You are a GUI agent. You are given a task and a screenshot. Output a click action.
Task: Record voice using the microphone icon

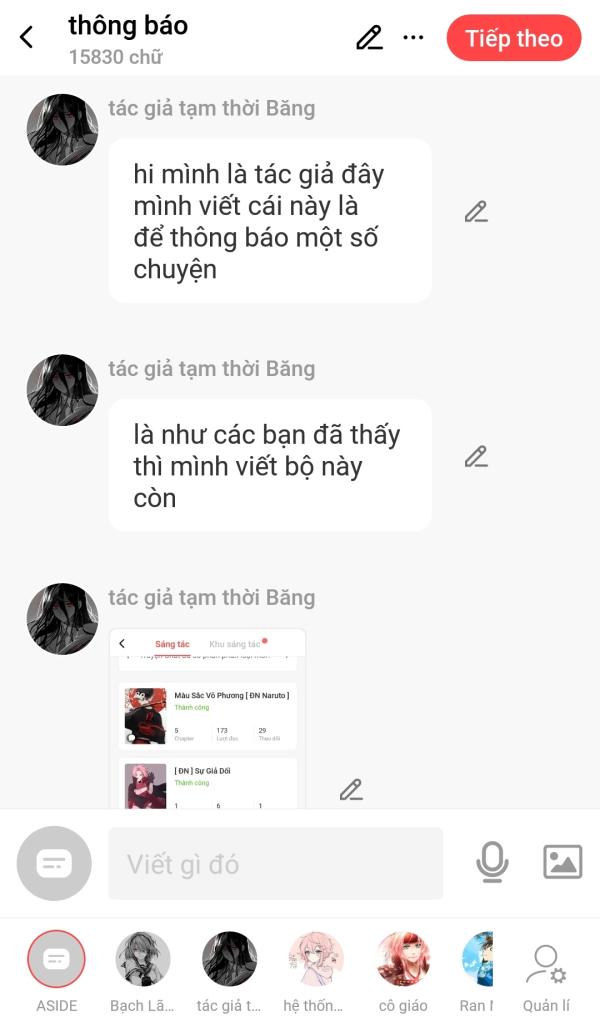click(x=492, y=862)
